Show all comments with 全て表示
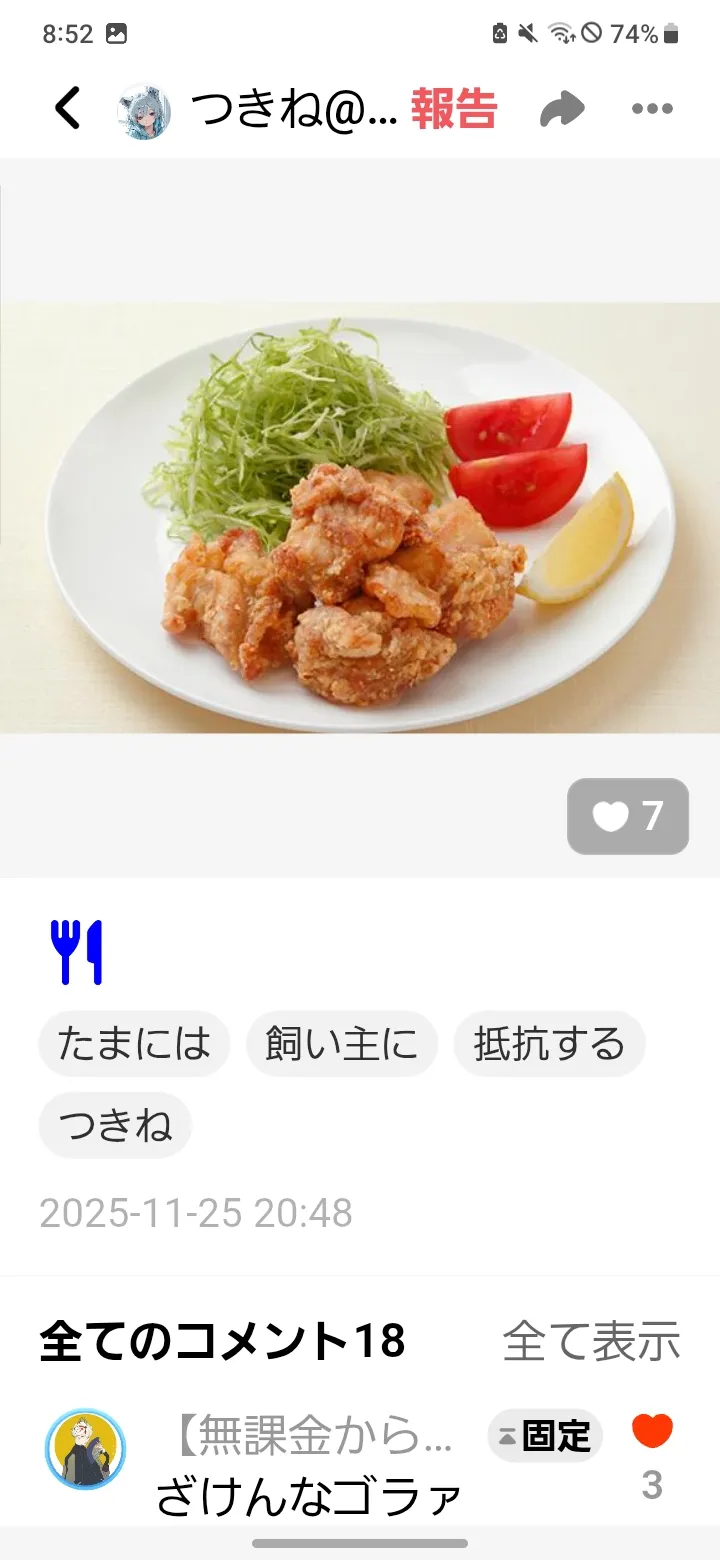This screenshot has height=1560, width=720. (x=591, y=1341)
